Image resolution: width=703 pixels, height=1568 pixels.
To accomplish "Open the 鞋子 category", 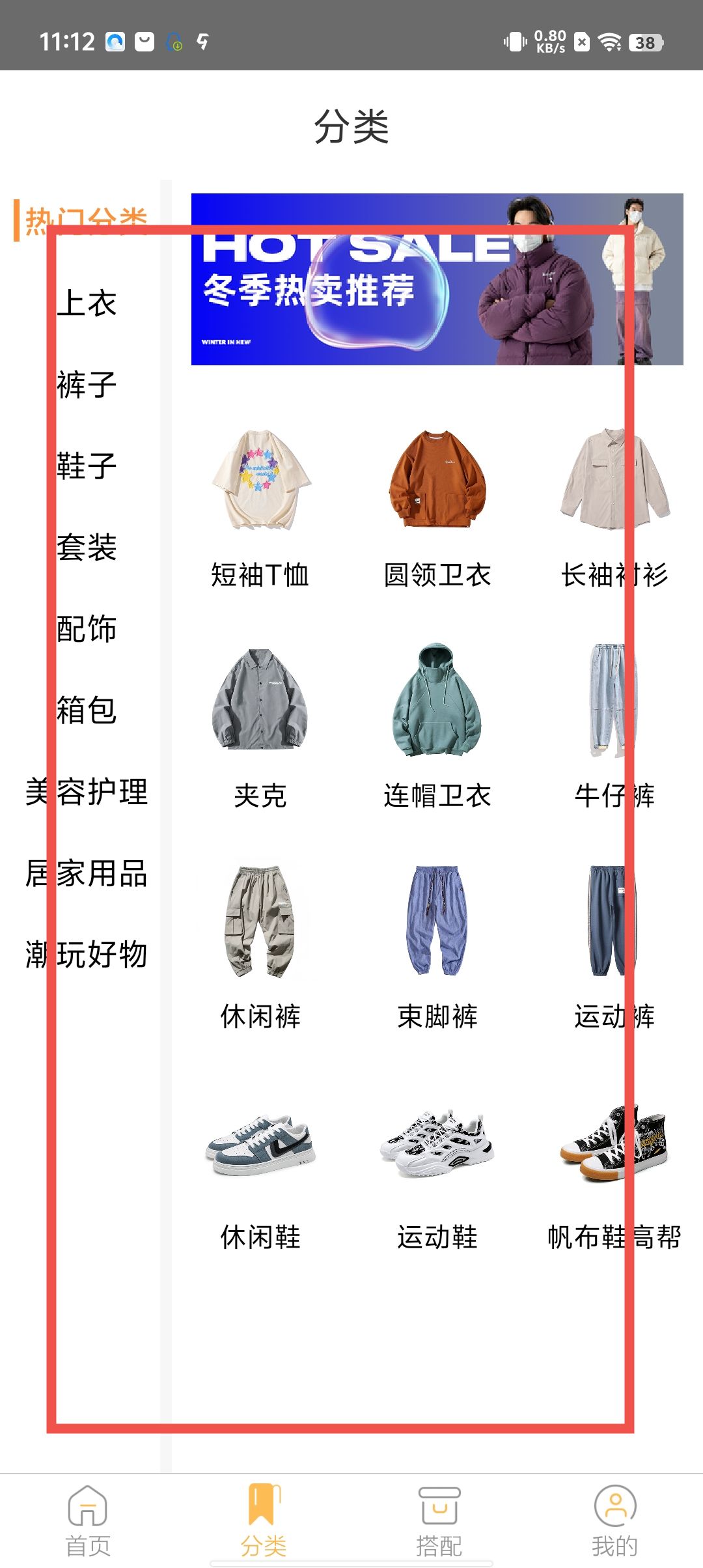I will click(x=87, y=466).
